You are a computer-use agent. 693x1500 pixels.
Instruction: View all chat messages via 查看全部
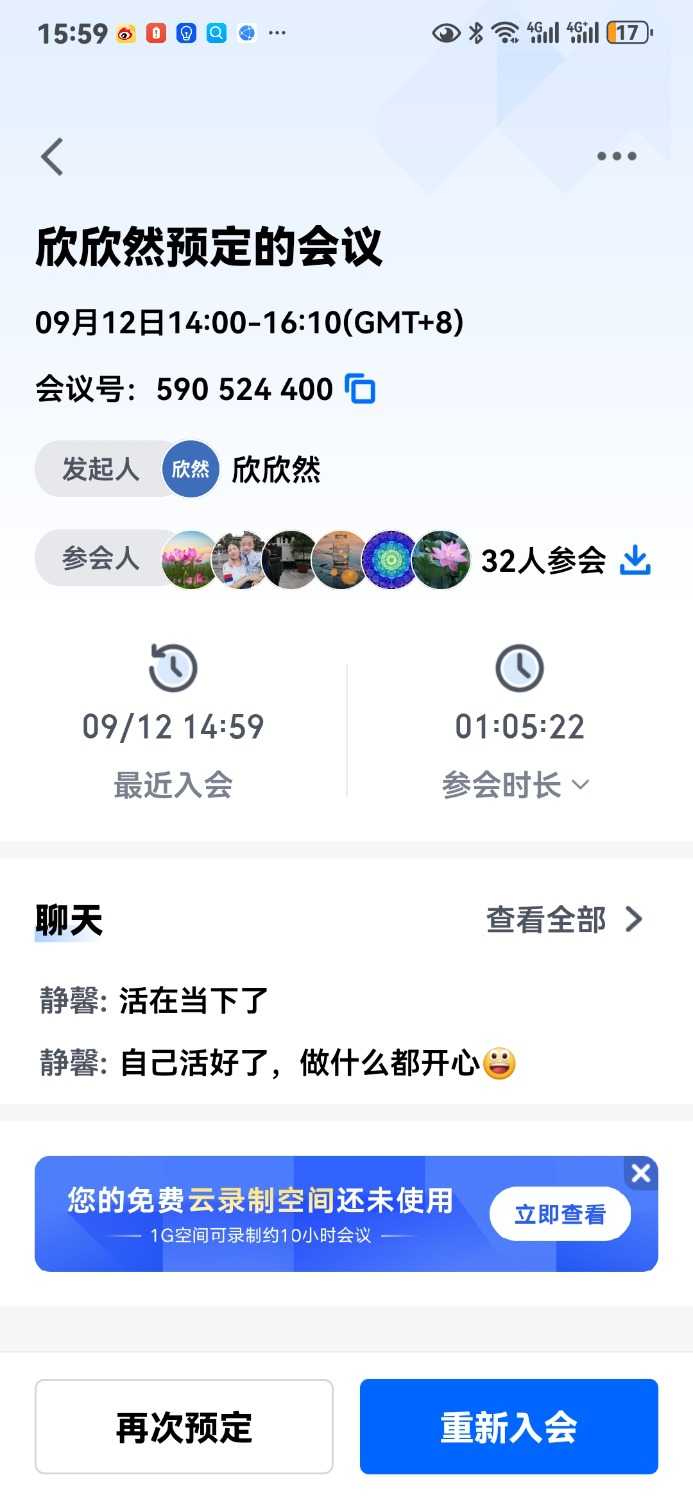click(x=564, y=920)
